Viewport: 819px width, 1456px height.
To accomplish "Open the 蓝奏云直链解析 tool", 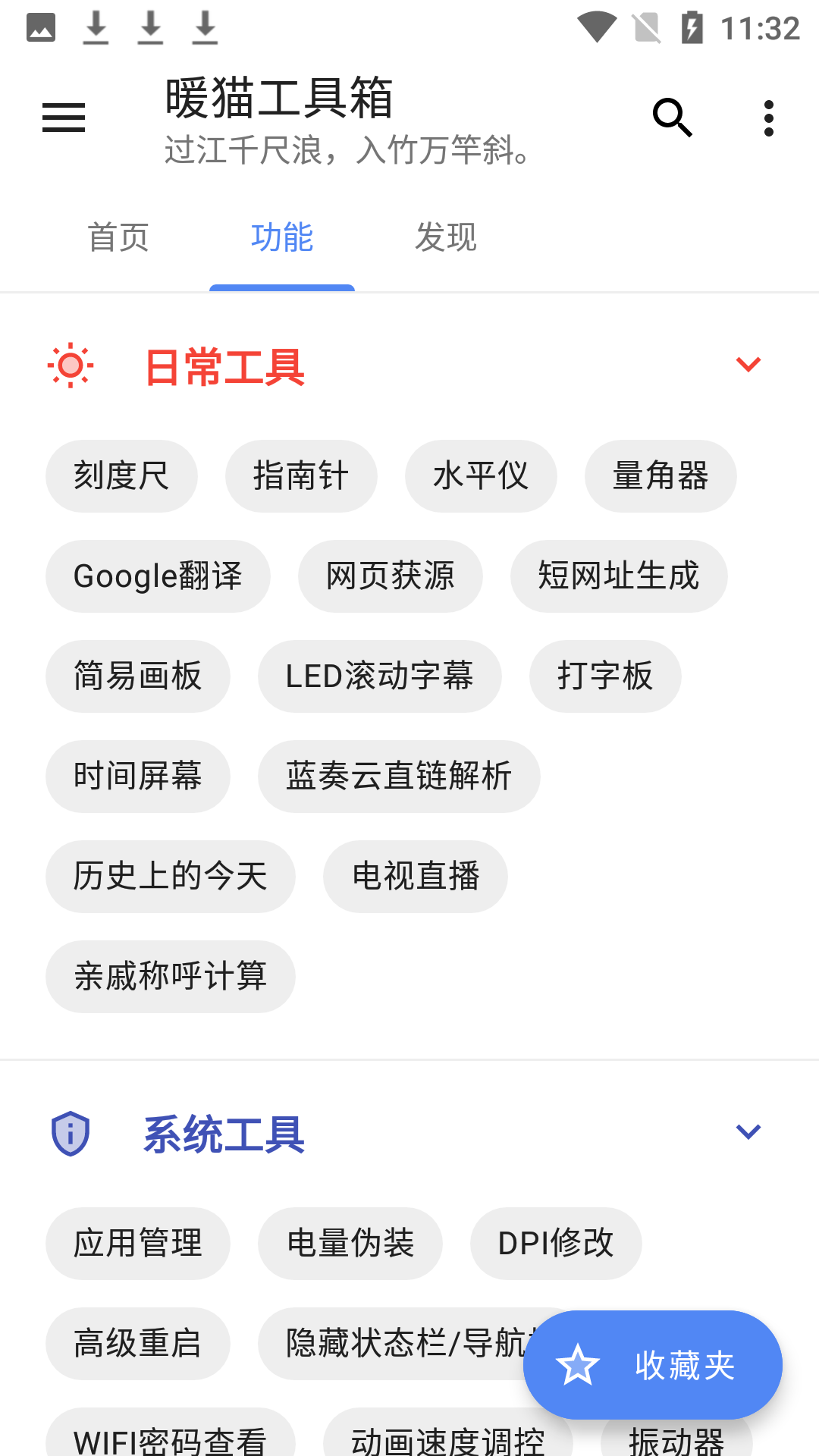I will [x=399, y=777].
